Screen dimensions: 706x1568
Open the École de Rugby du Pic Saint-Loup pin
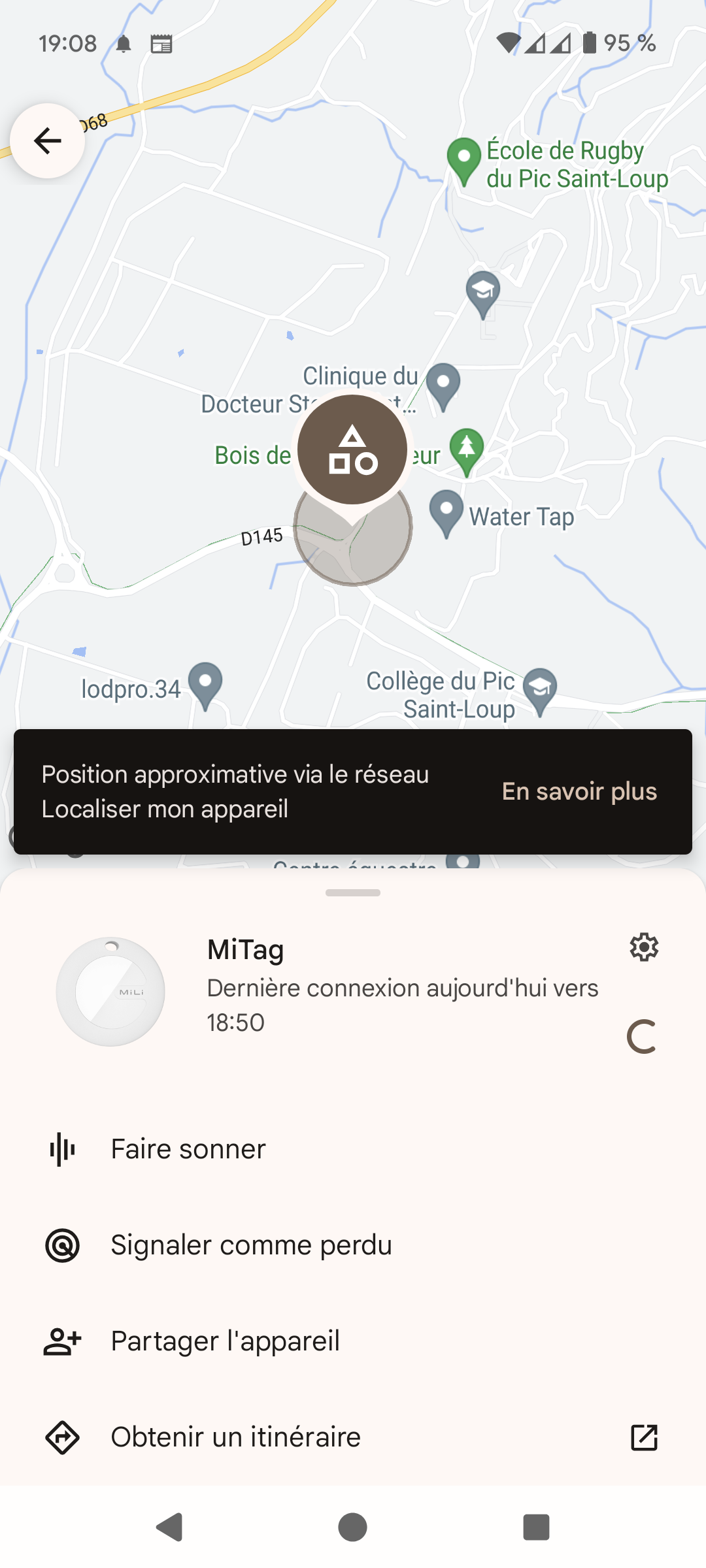(464, 160)
